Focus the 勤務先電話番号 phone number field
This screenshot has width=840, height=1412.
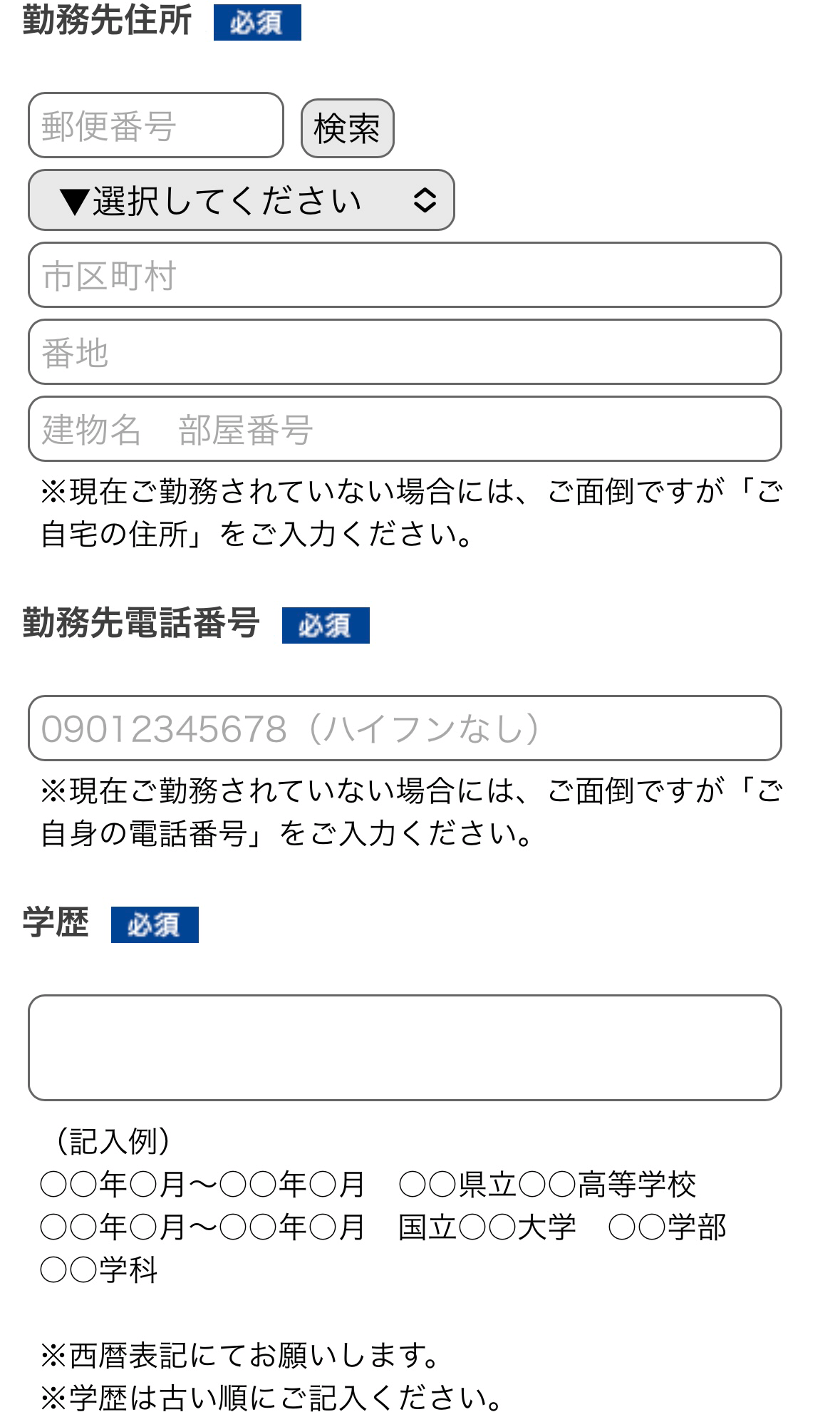point(405,728)
